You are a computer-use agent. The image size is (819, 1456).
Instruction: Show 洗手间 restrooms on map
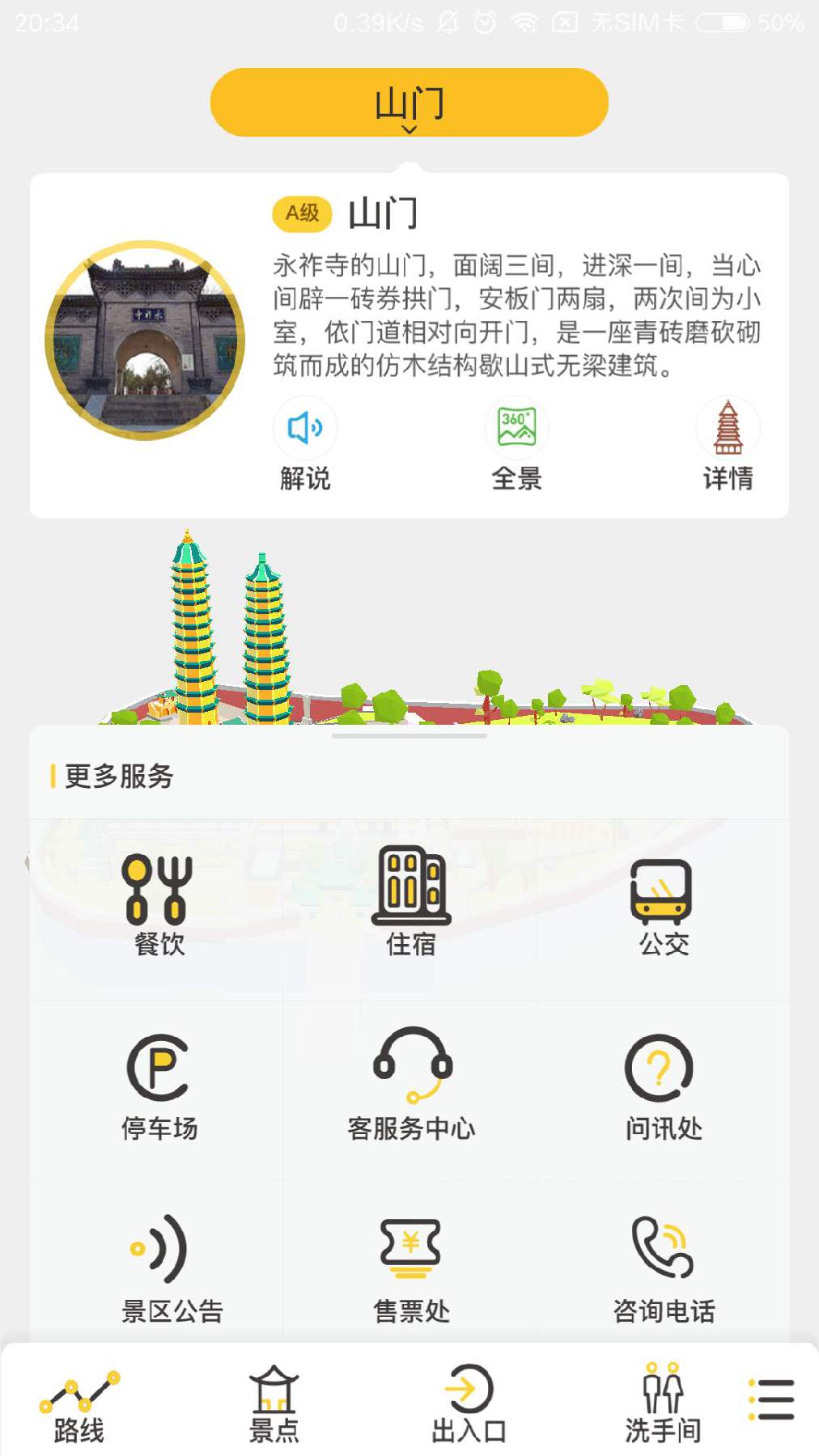click(x=663, y=1407)
